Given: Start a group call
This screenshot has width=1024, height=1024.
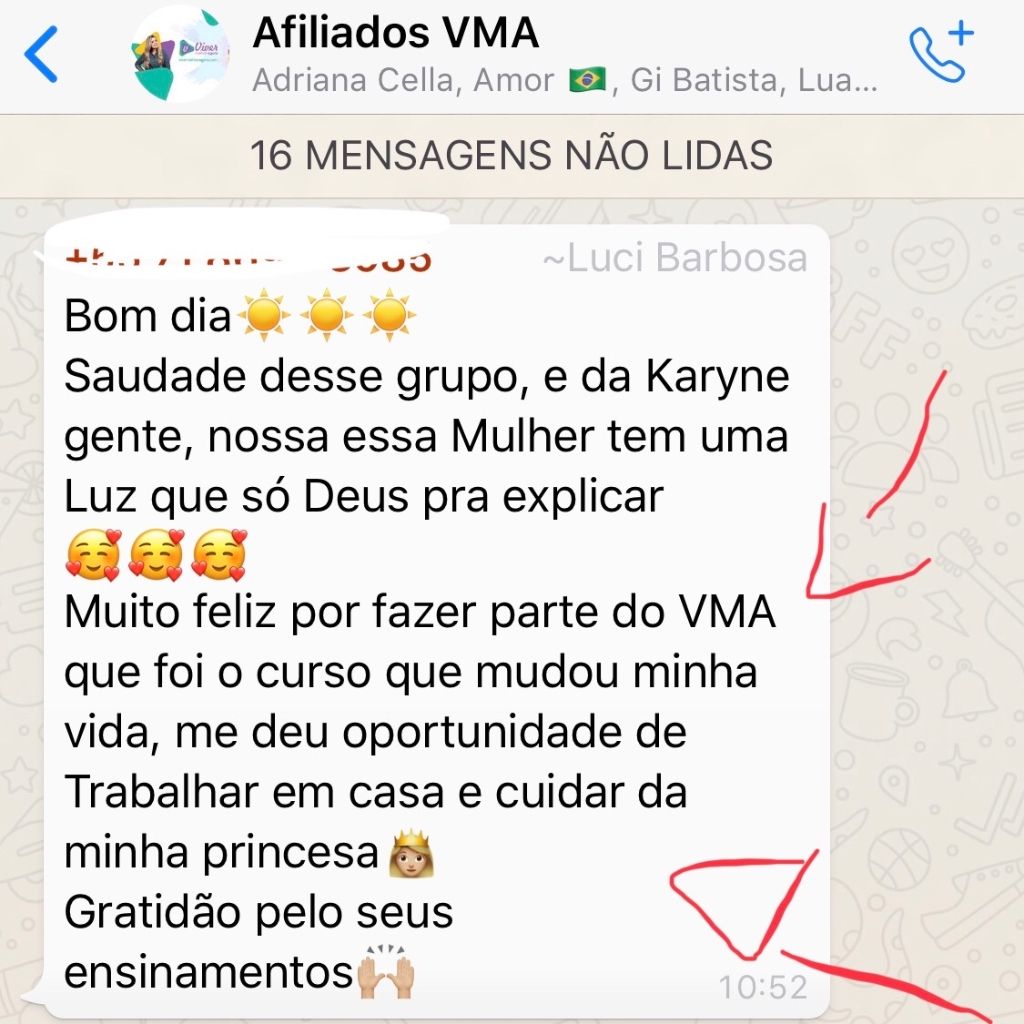Looking at the screenshot, I should coord(940,54).
